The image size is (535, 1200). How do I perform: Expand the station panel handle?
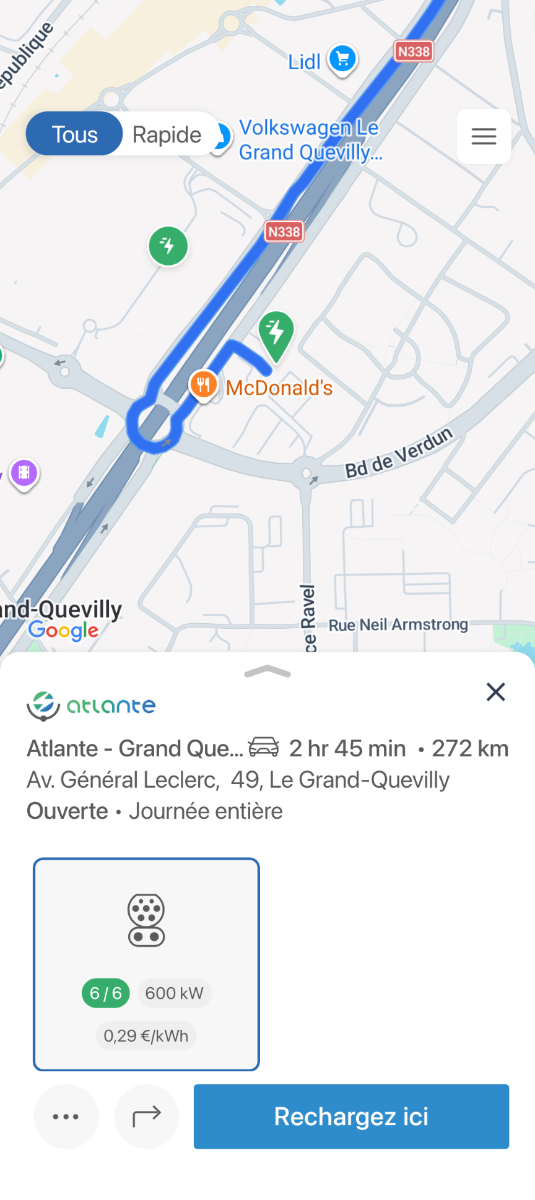[x=267, y=672]
